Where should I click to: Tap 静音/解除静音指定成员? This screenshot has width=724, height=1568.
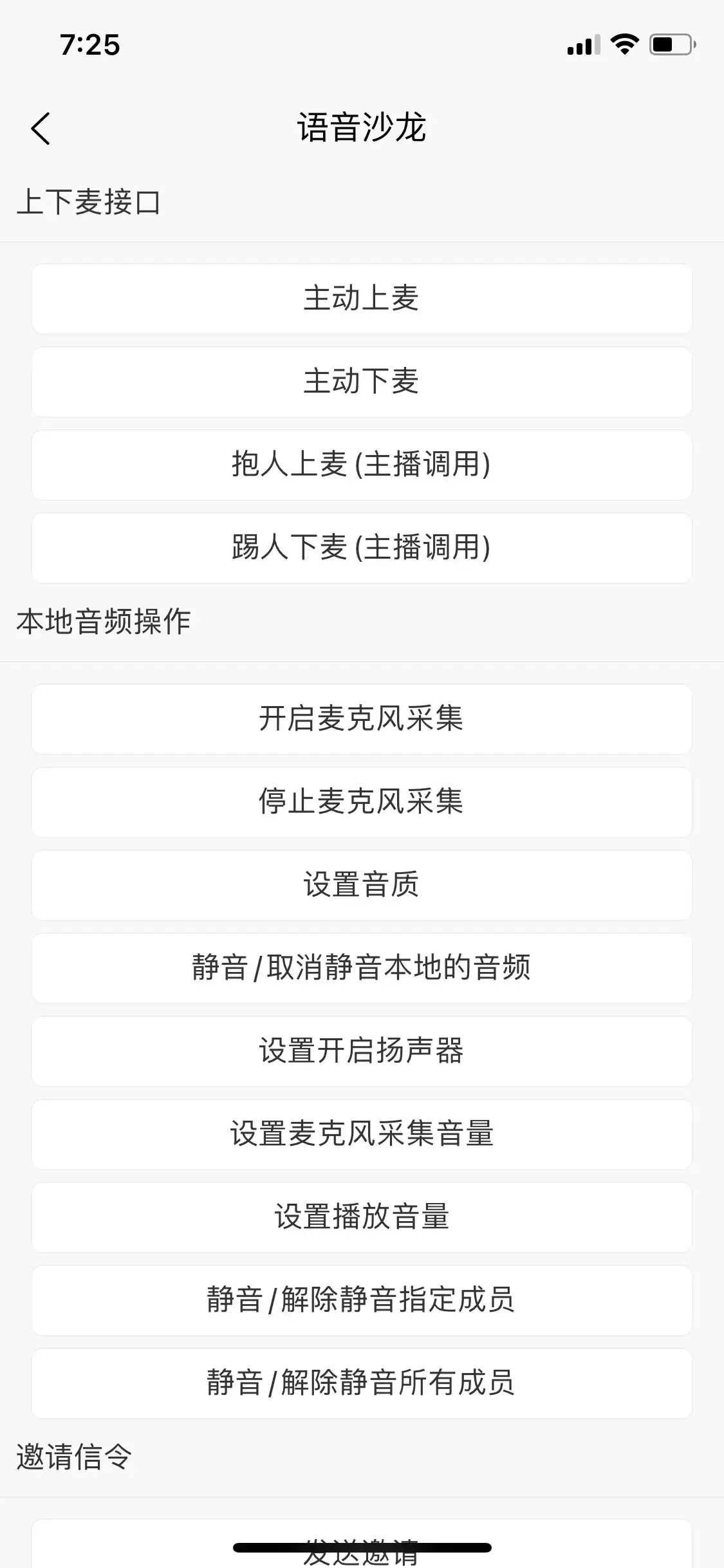[x=362, y=1300]
